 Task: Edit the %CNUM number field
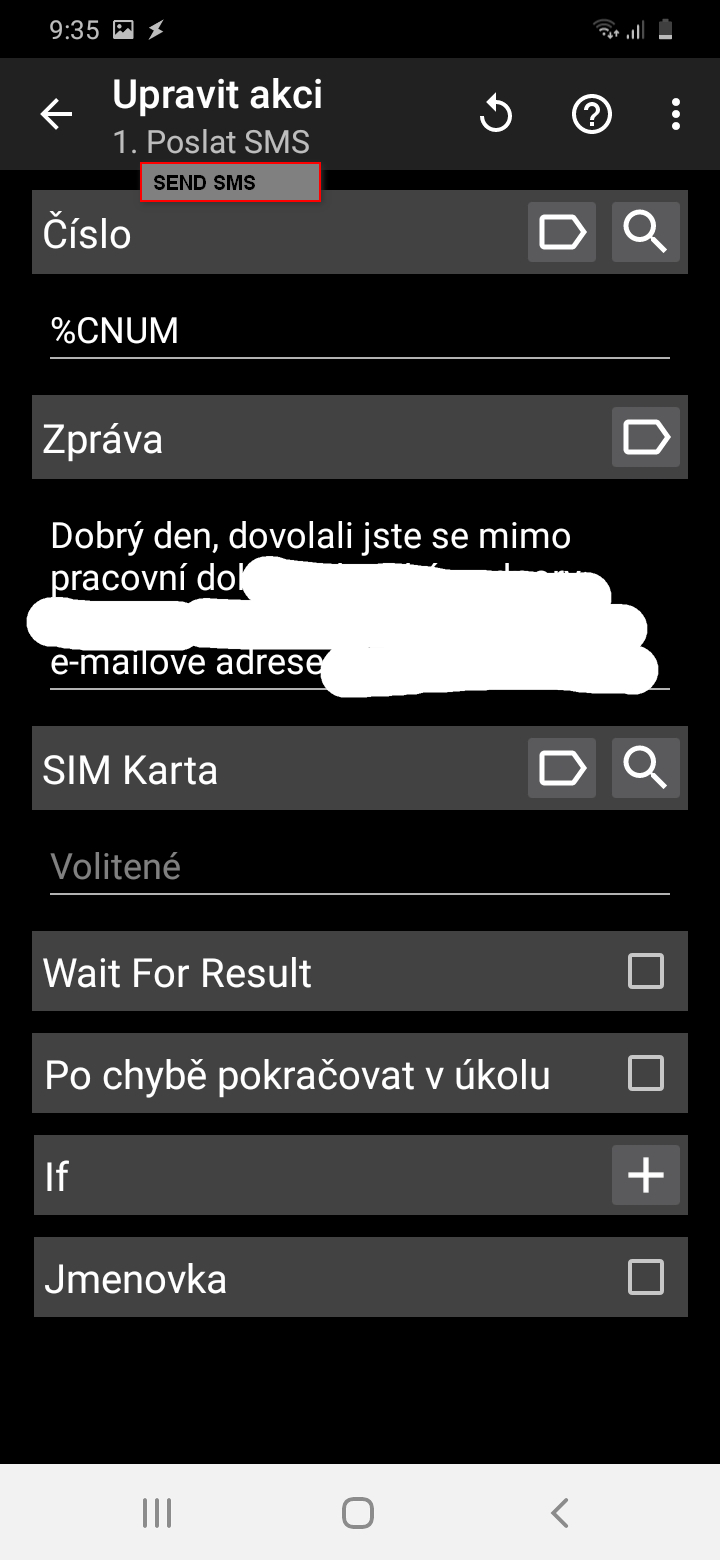(360, 331)
